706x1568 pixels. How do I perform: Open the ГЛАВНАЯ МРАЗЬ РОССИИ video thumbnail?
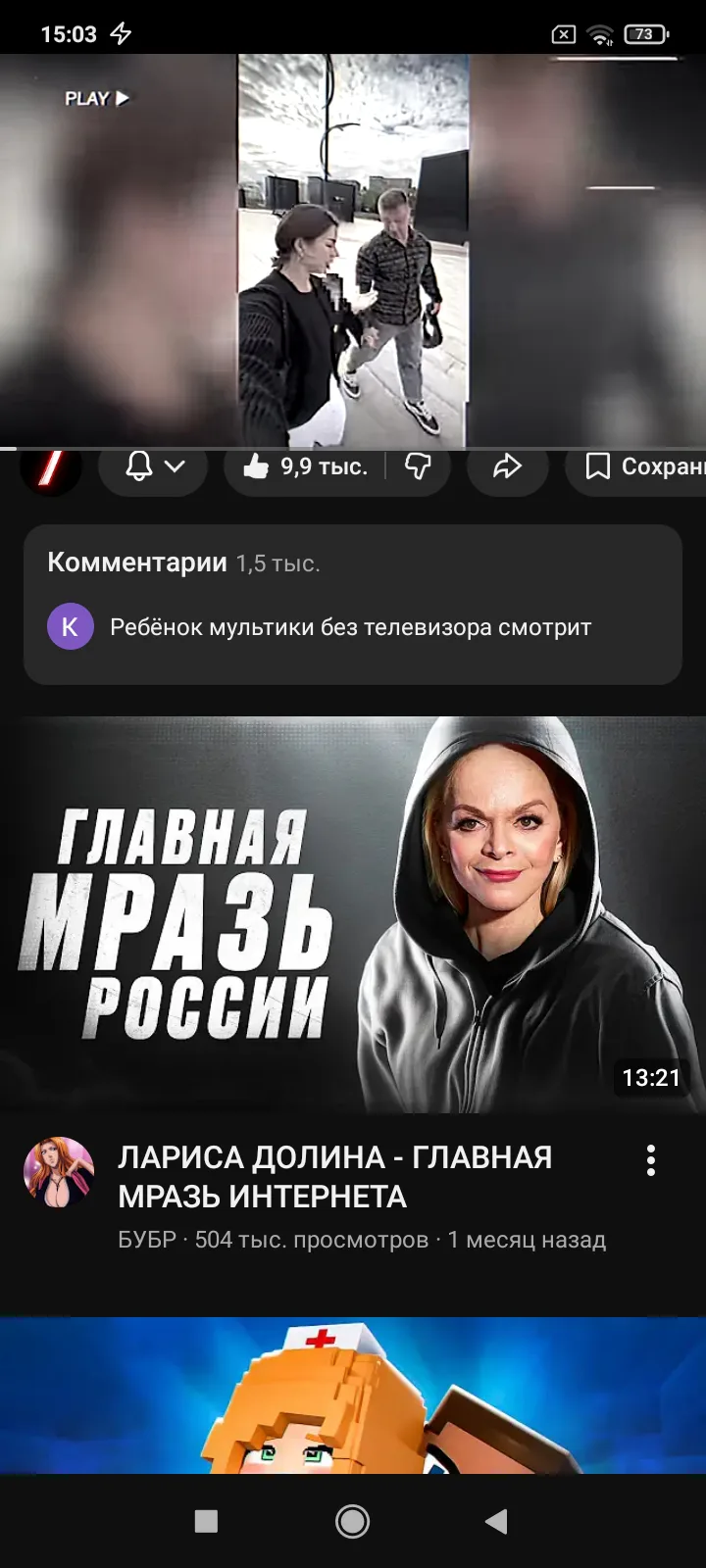(353, 915)
